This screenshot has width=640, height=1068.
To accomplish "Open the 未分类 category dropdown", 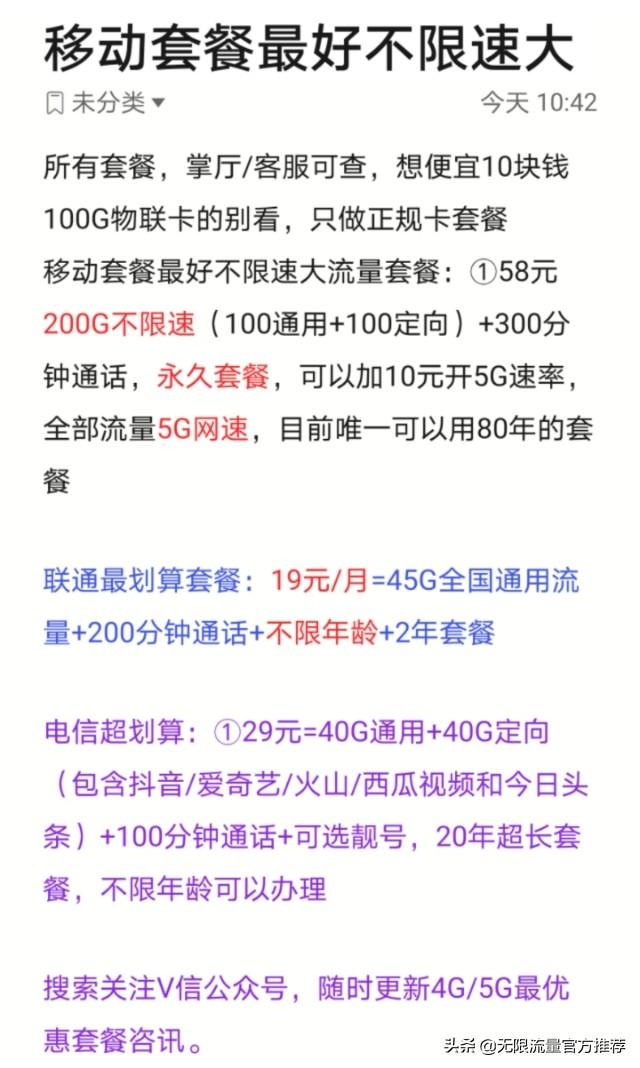I will pyautogui.click(x=106, y=103).
